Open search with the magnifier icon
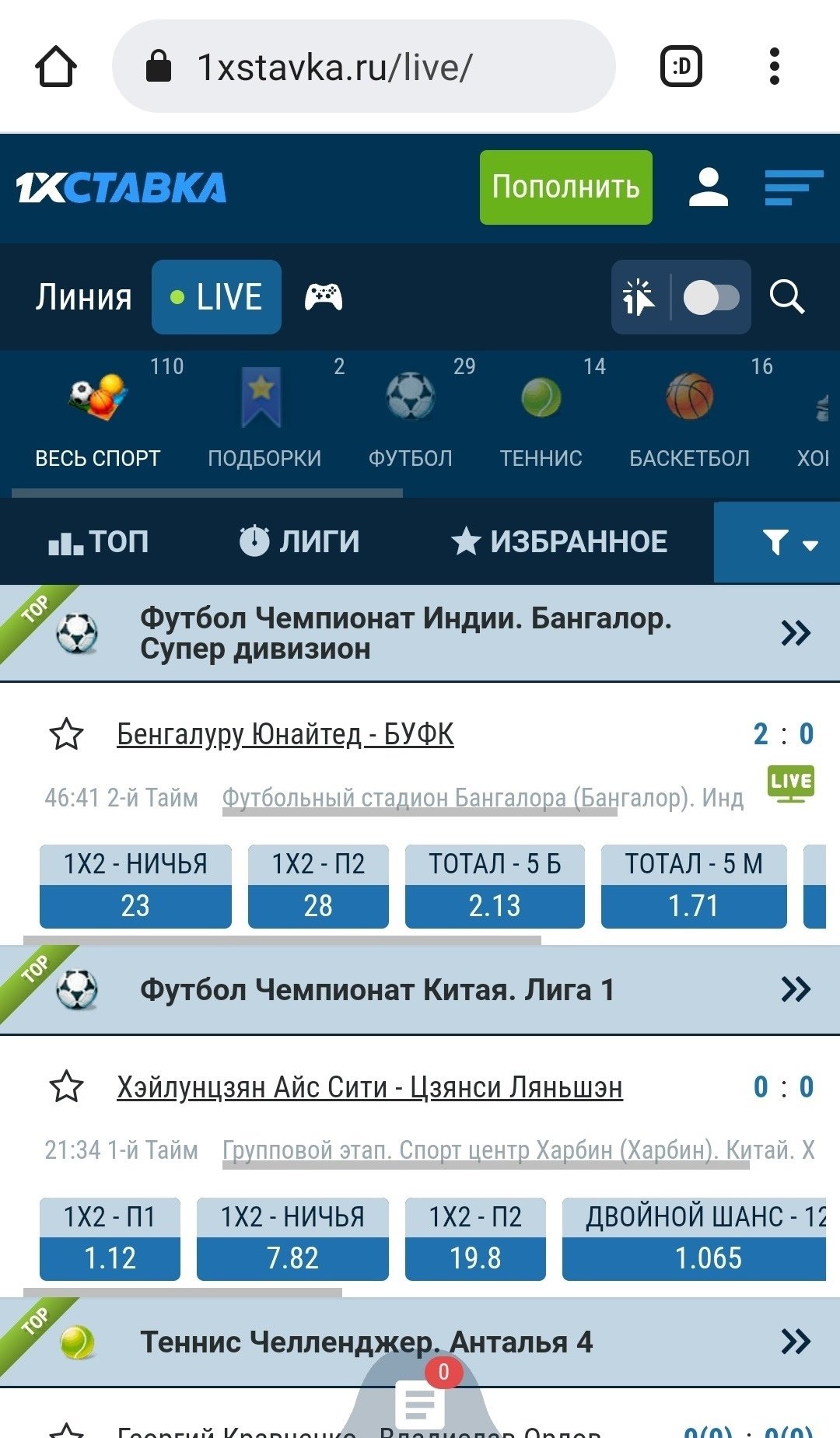Image resolution: width=840 pixels, height=1438 pixels. pyautogui.click(x=786, y=297)
